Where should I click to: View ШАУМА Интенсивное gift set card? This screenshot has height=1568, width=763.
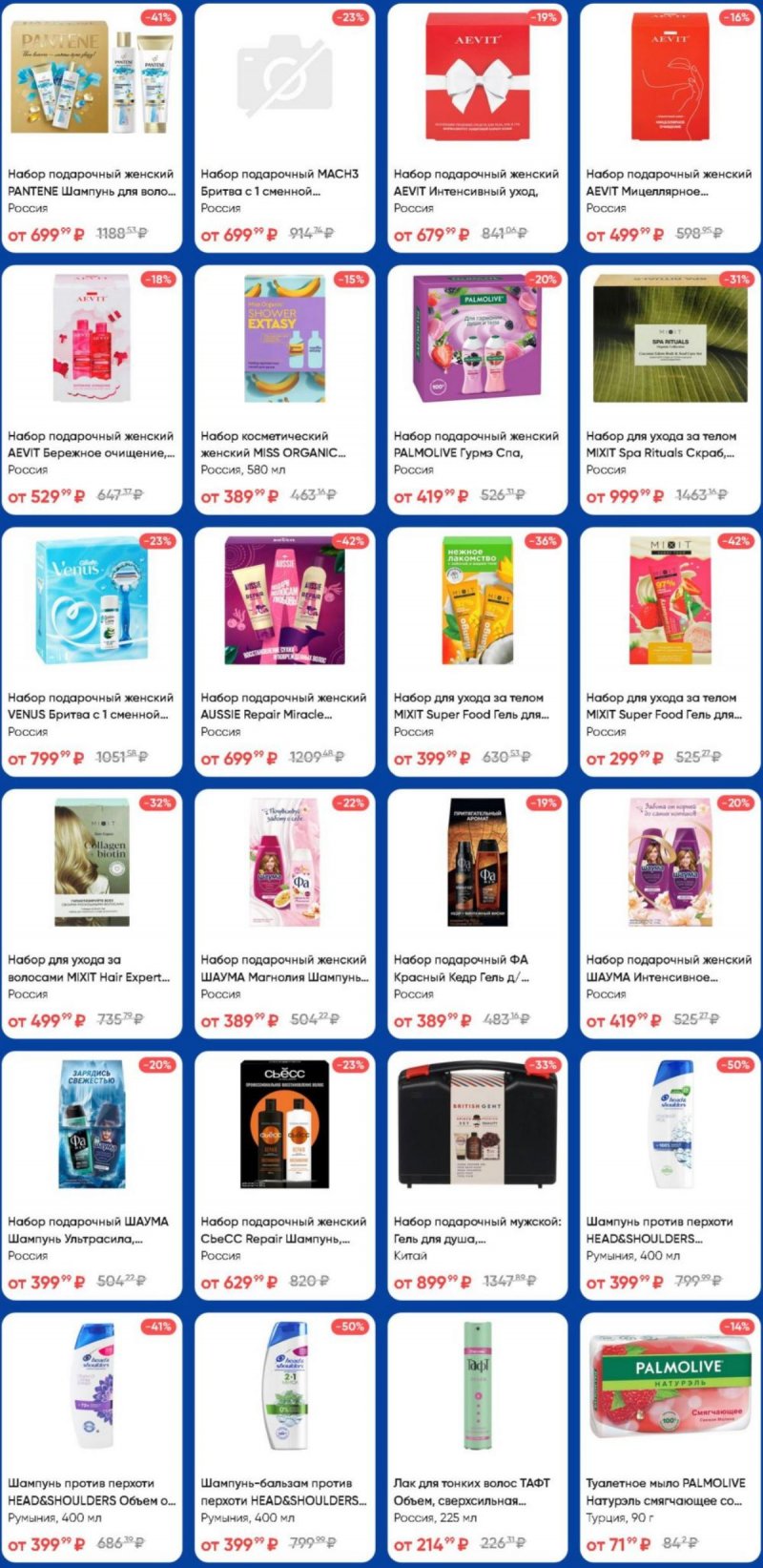pyautogui.click(x=670, y=911)
